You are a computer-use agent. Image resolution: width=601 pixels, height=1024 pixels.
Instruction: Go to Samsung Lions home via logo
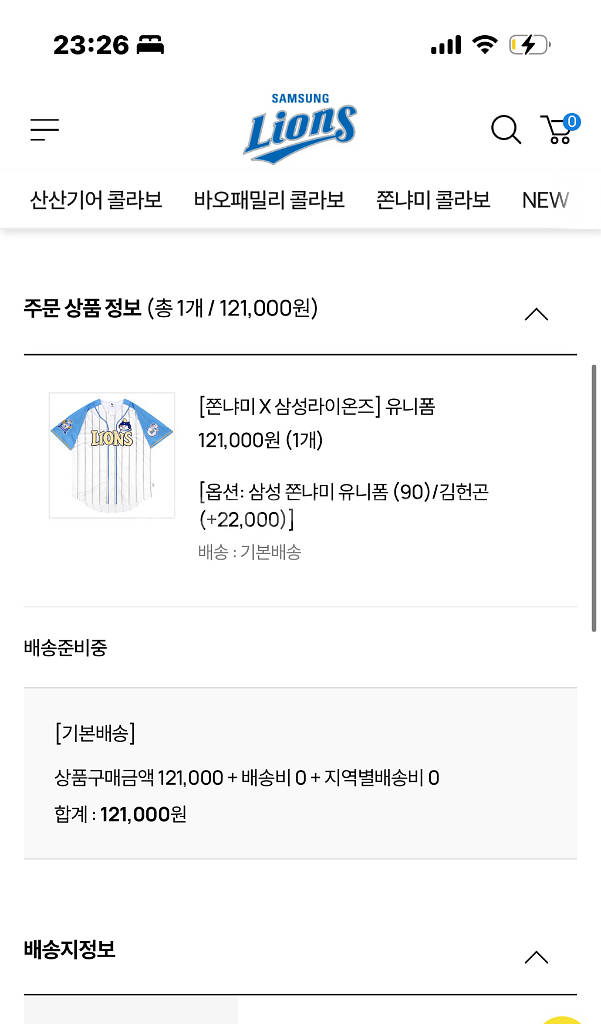tap(299, 129)
